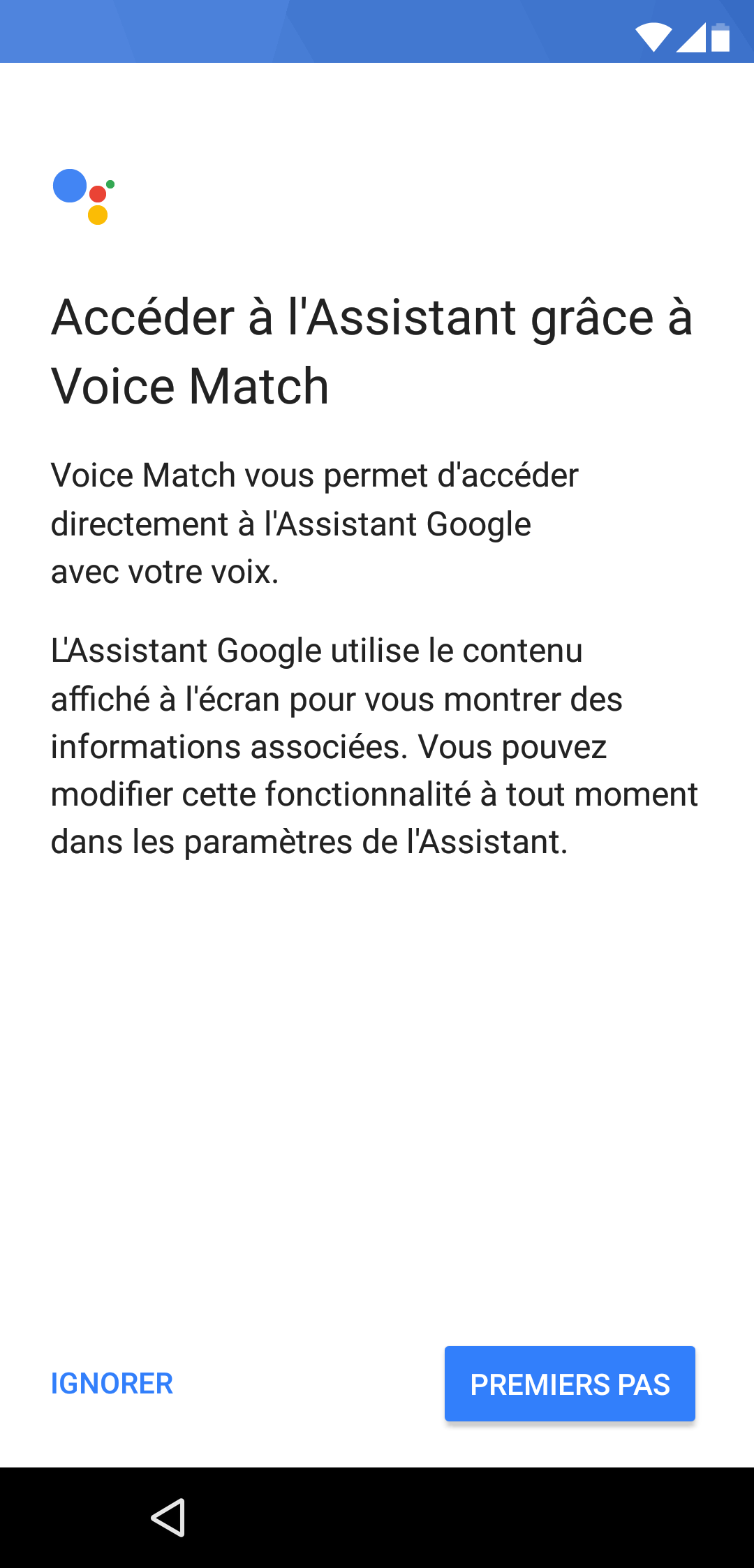The image size is (754, 1568).
Task: Skip Voice Match setup with Ignorer
Action: tap(112, 1384)
